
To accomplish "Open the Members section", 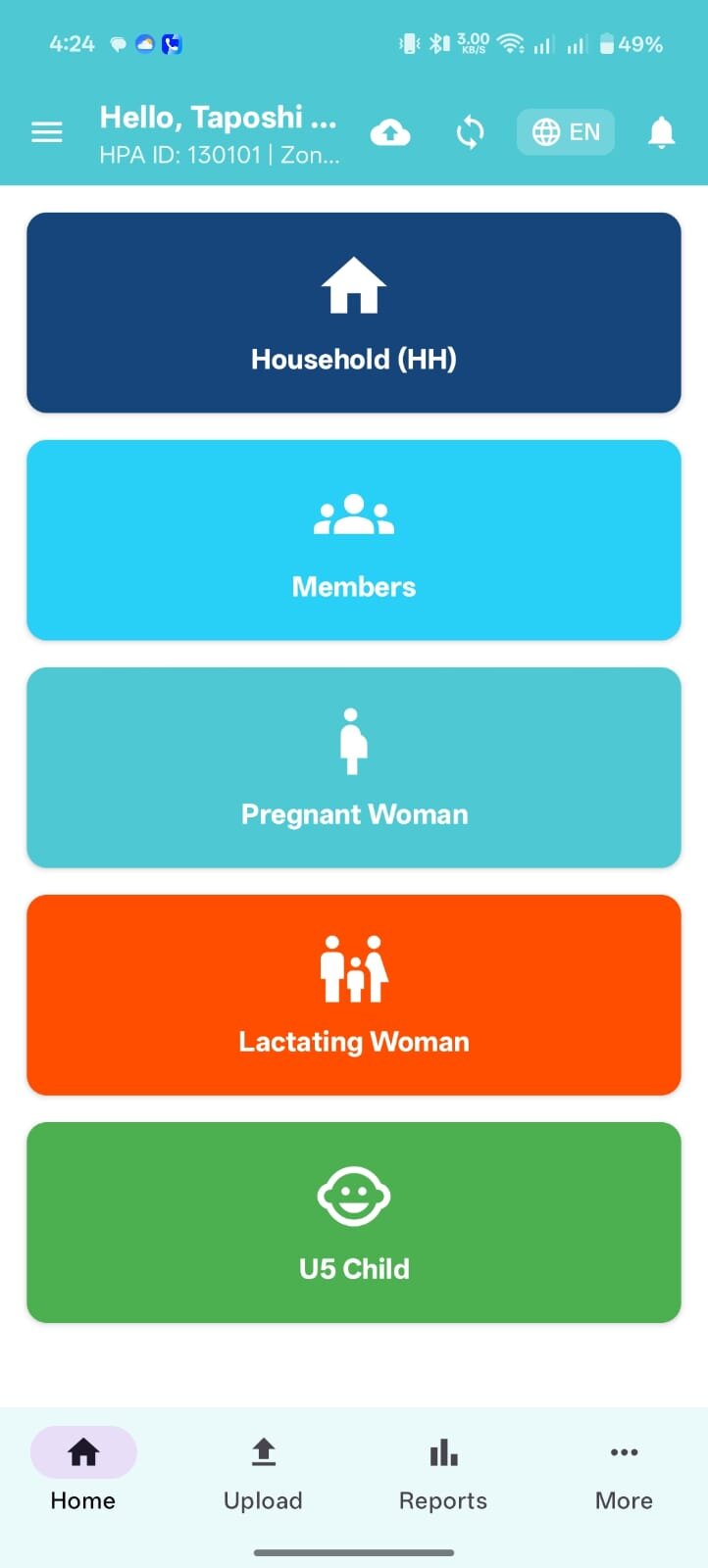I will 353,540.
